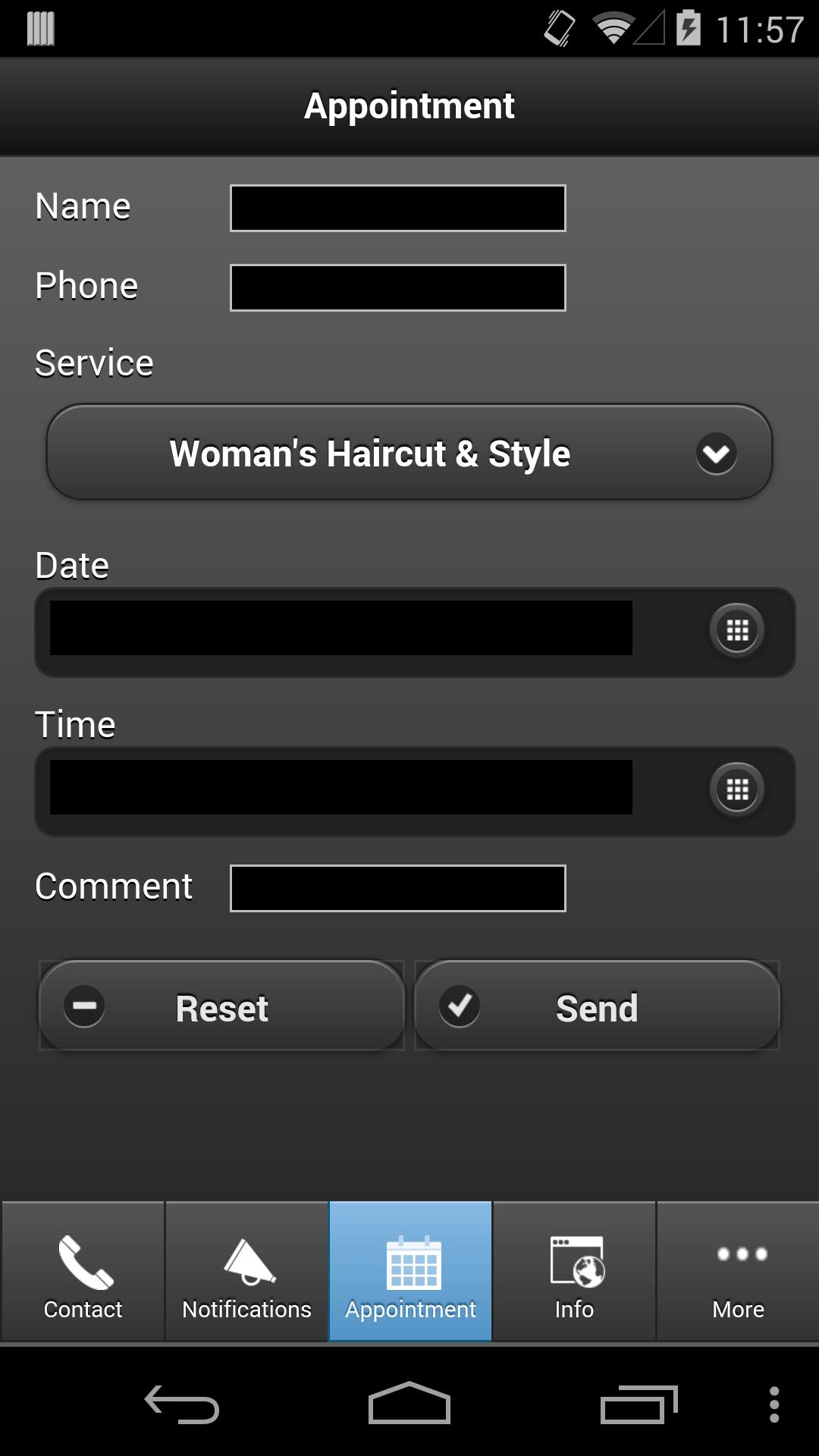
Task: Tap the checkmark icon on Send
Action: coord(460,1006)
